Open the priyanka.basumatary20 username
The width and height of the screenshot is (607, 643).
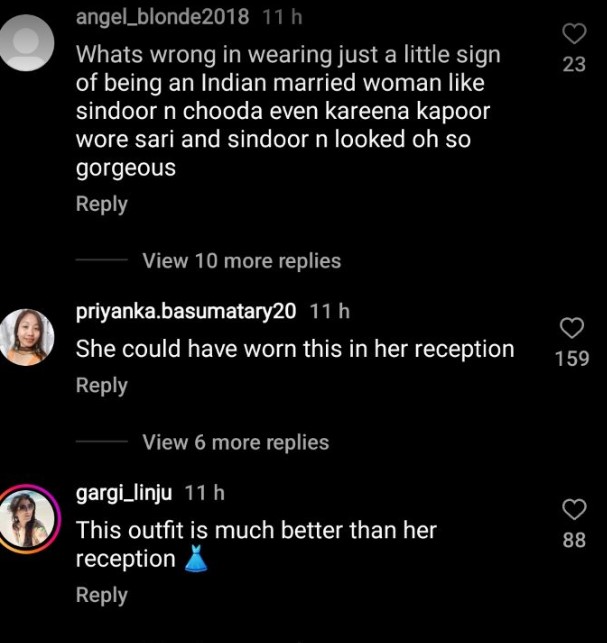[186, 311]
